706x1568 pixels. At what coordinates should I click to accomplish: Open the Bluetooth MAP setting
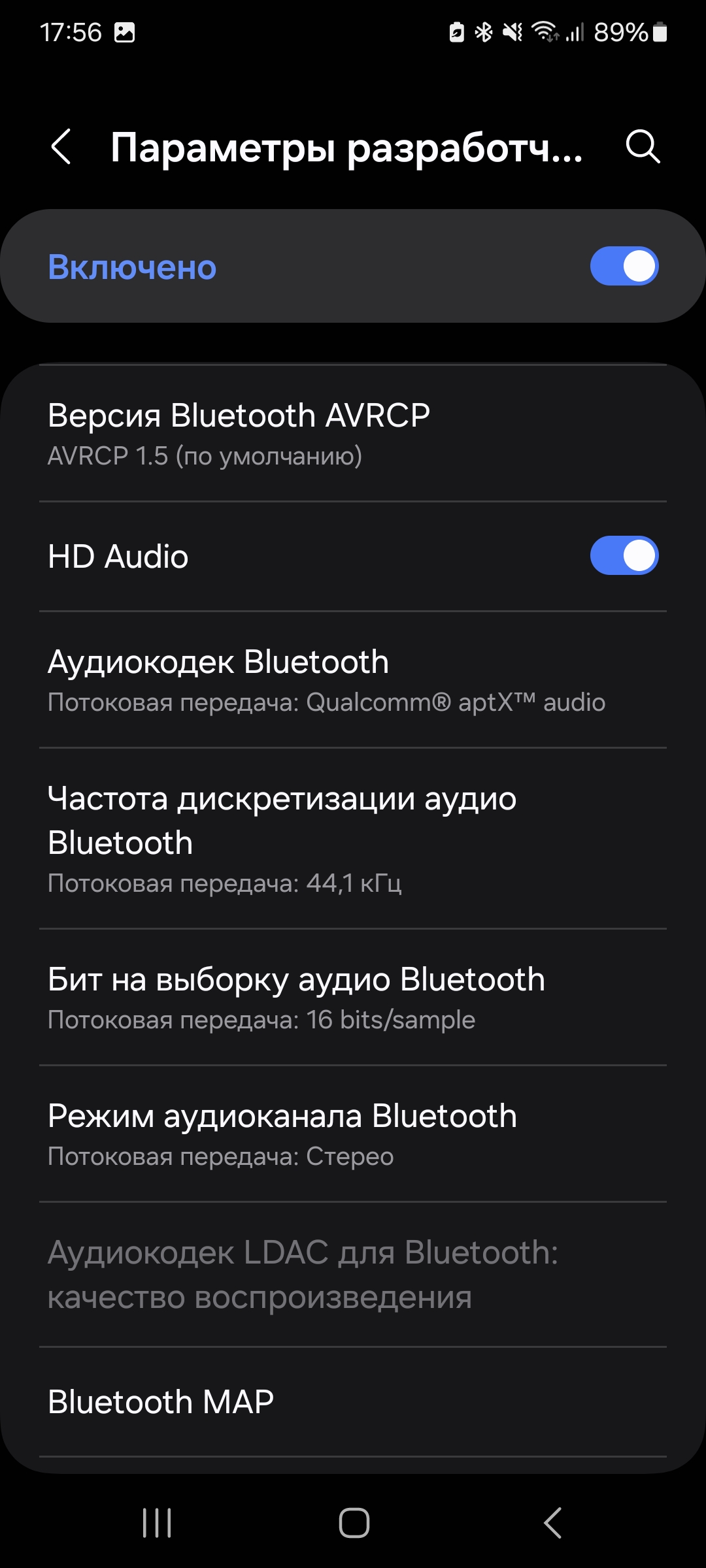[353, 1401]
